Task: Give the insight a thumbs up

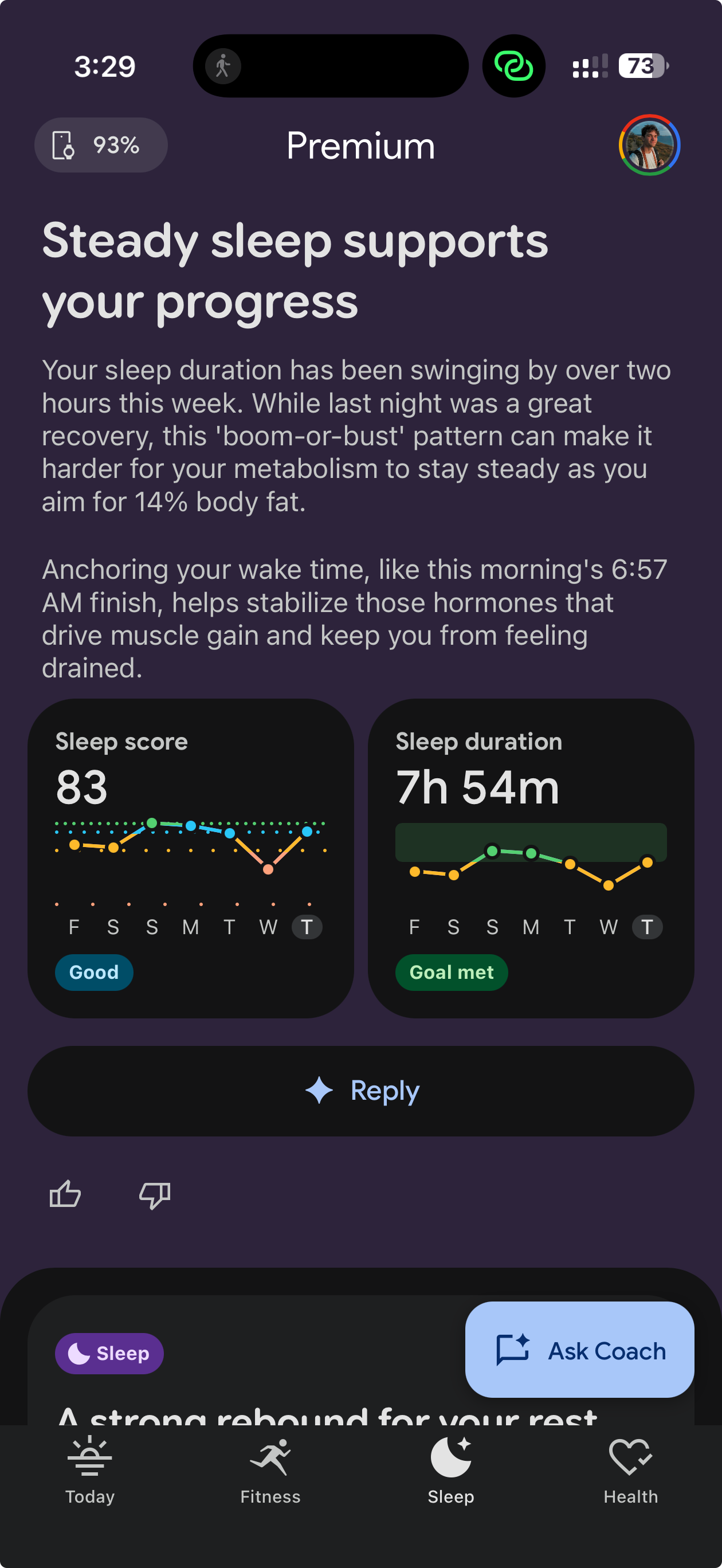Action: (65, 1194)
